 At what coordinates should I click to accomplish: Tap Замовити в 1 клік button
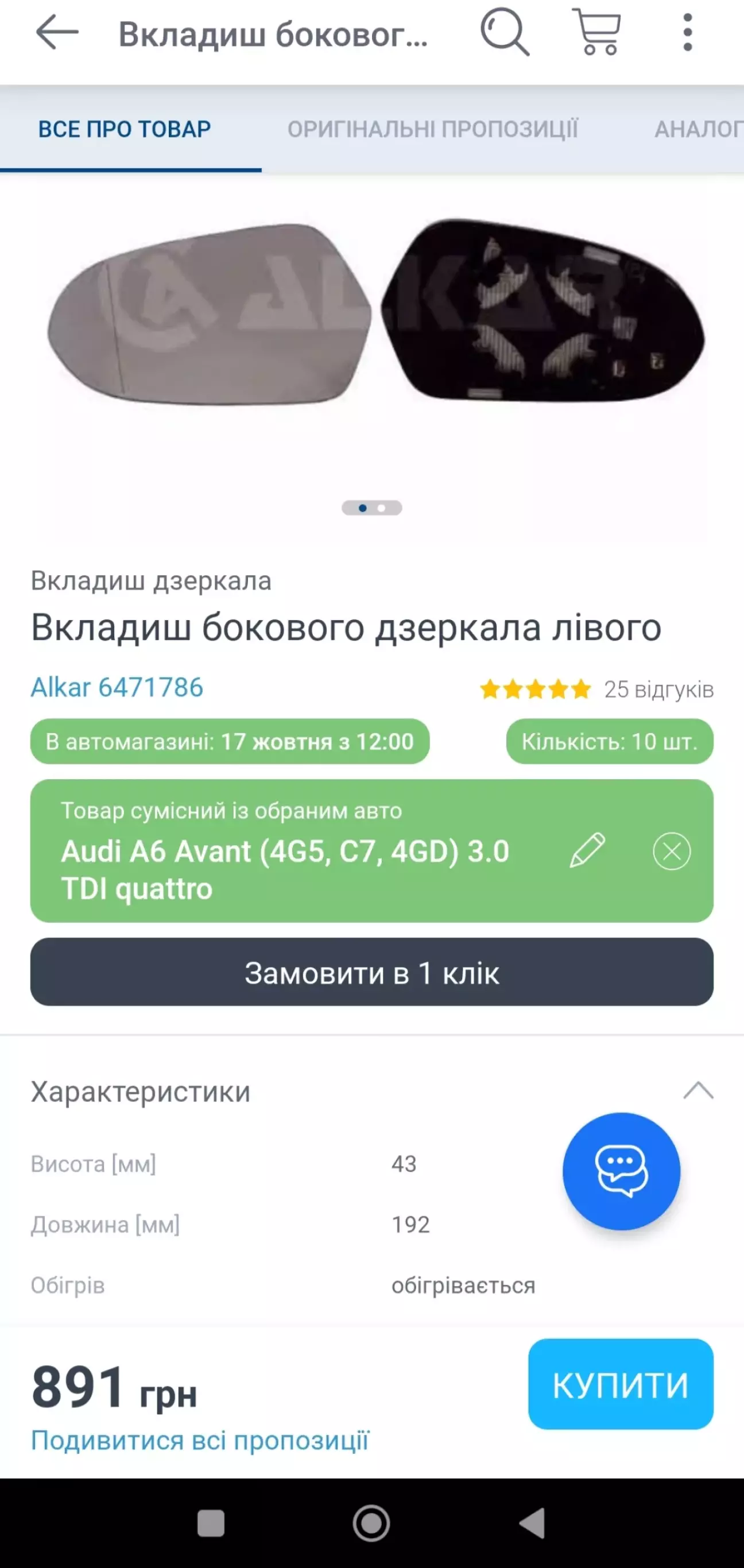coord(371,972)
